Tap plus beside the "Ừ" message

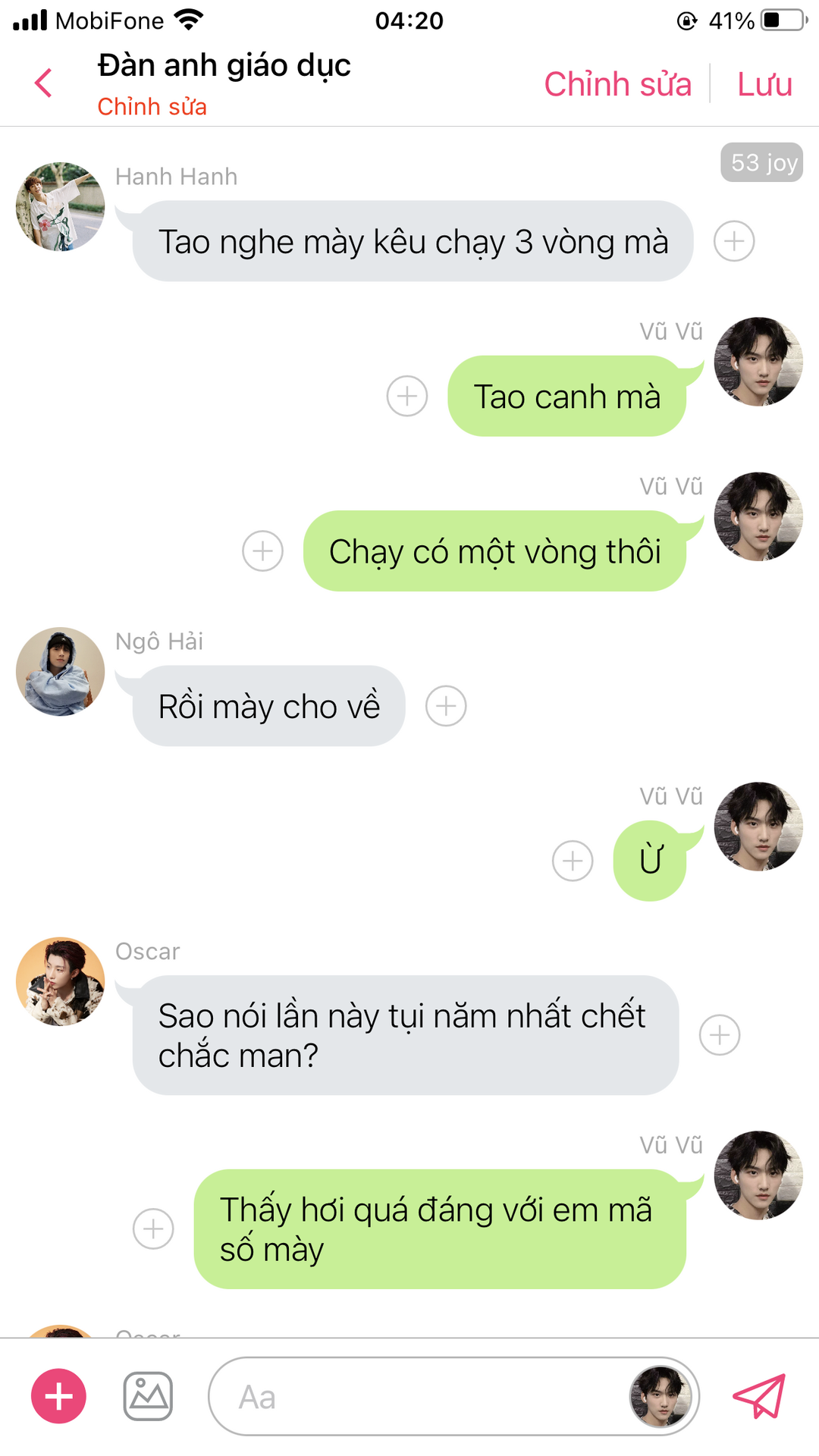coord(573,861)
